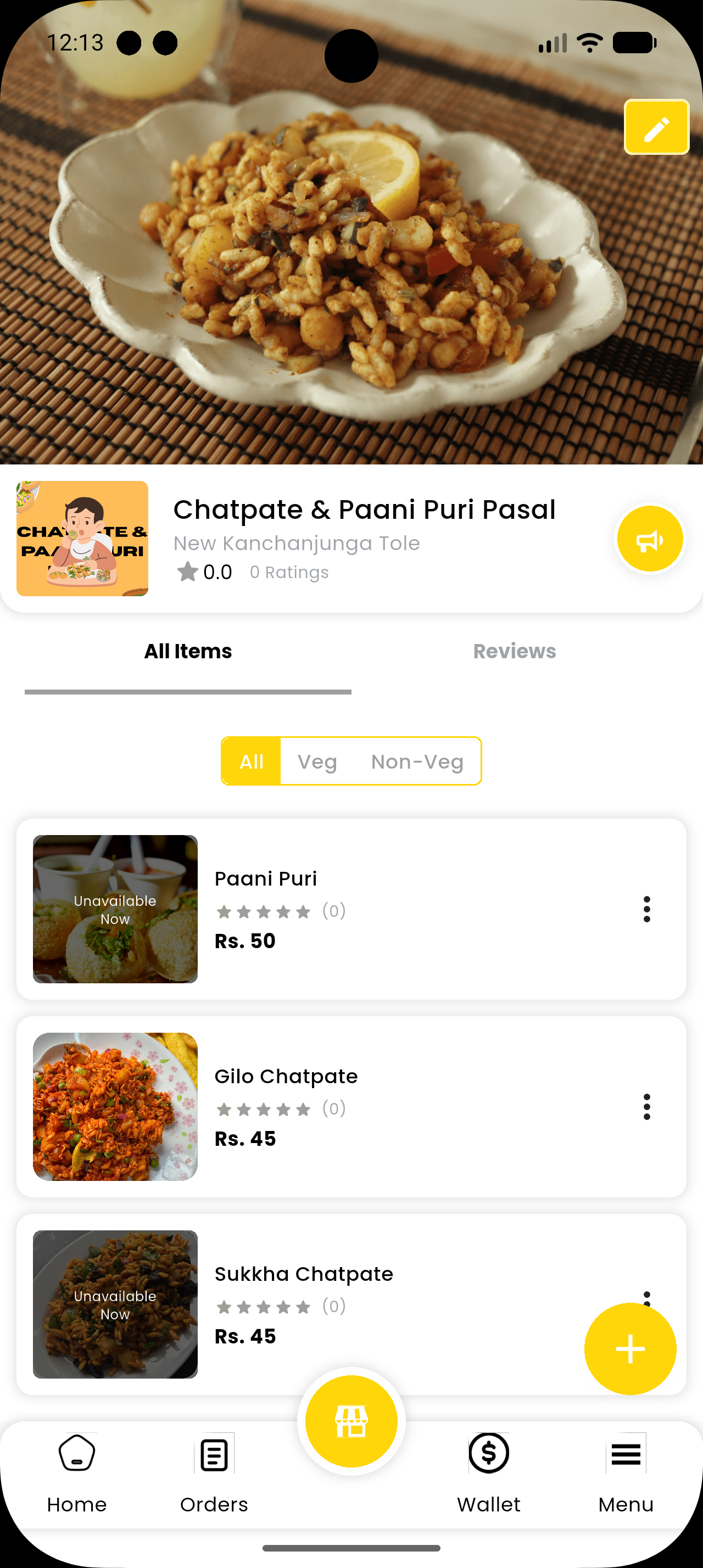The width and height of the screenshot is (703, 1568).
Task: Tap the 0 Ratings label
Action: coord(288,572)
